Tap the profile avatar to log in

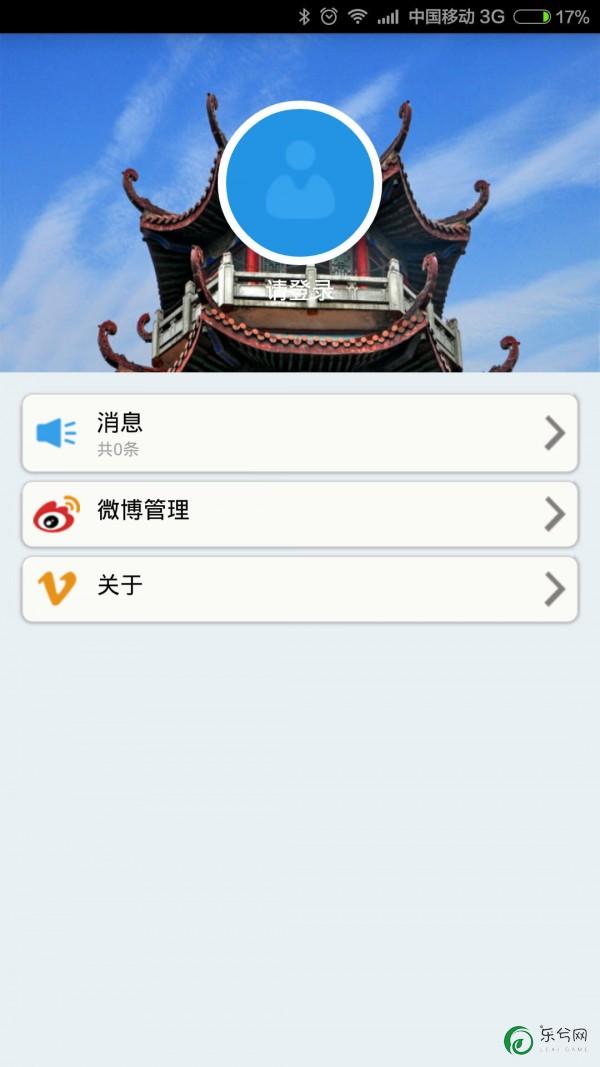pyautogui.click(x=300, y=183)
